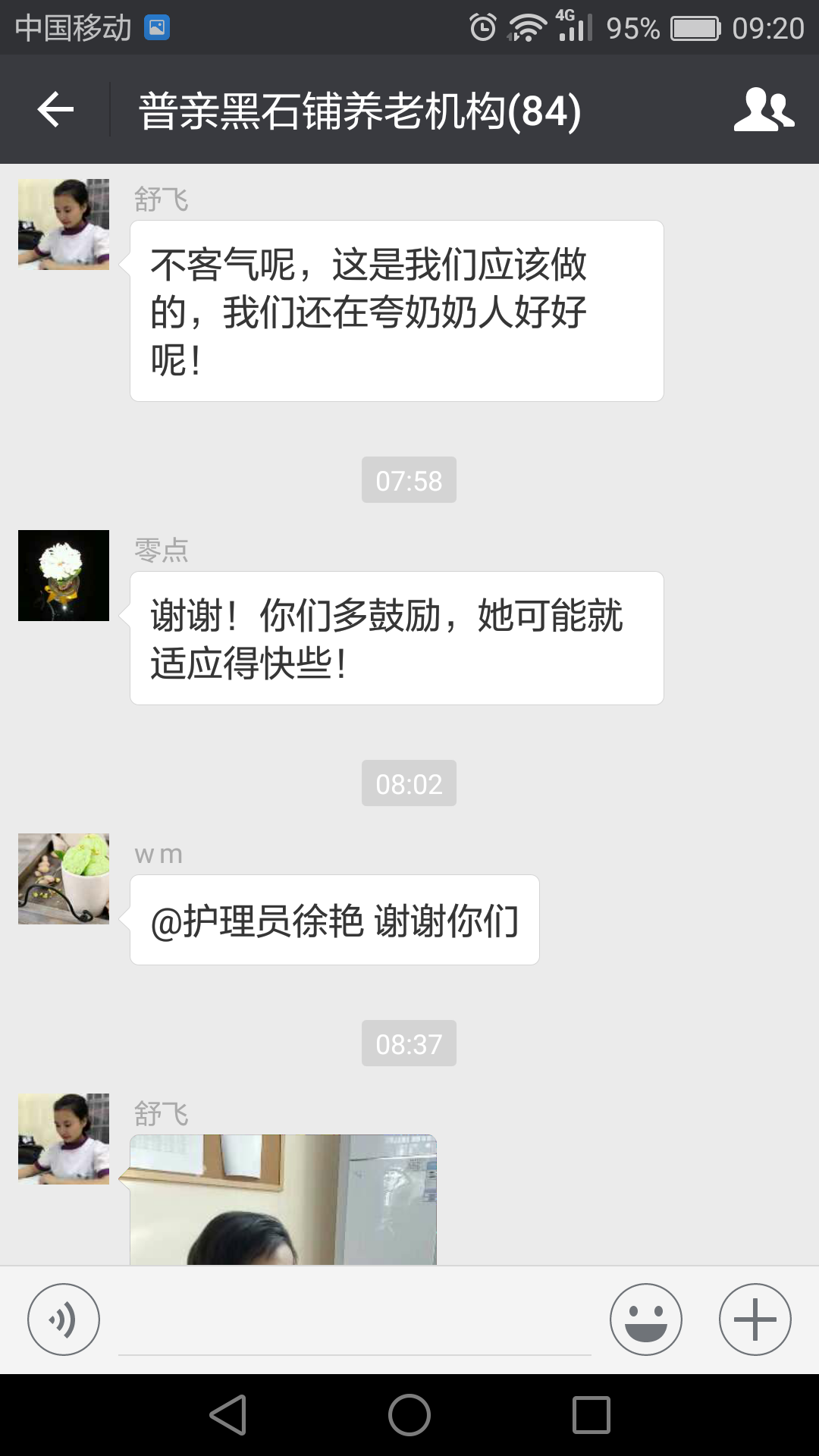Tap the message text field
819x1456 pixels.
click(x=355, y=1323)
